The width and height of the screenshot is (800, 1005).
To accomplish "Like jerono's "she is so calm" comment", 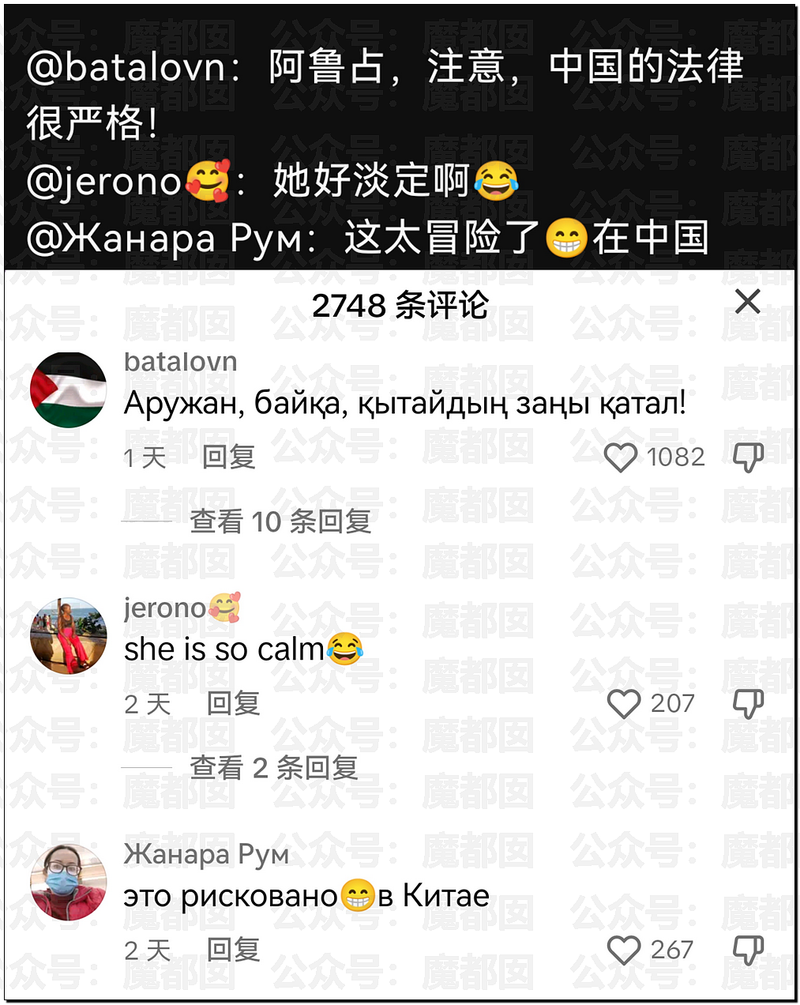I will (x=624, y=704).
